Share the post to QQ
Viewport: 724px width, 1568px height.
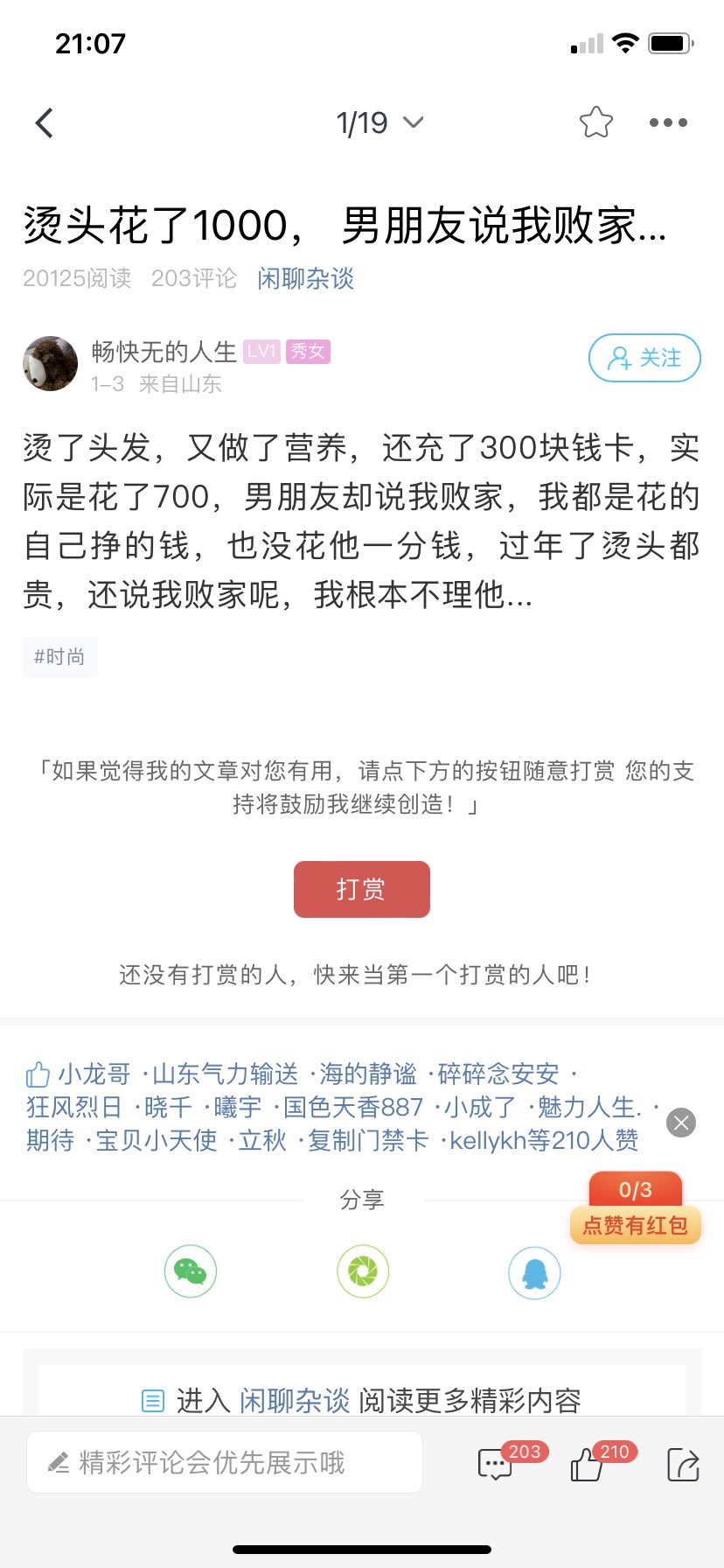(x=534, y=1273)
